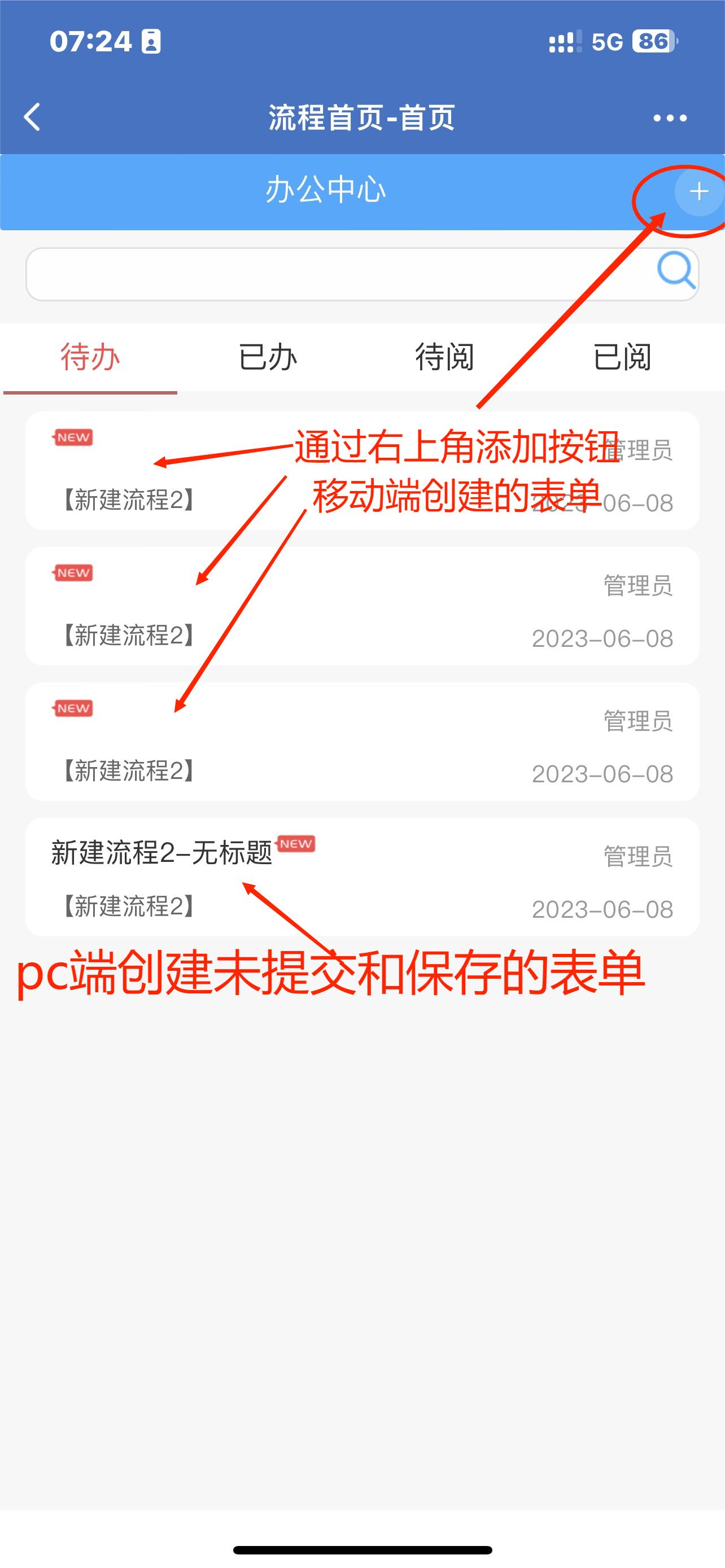Switch to the 待阅 tab
725x1568 pixels.
point(445,357)
